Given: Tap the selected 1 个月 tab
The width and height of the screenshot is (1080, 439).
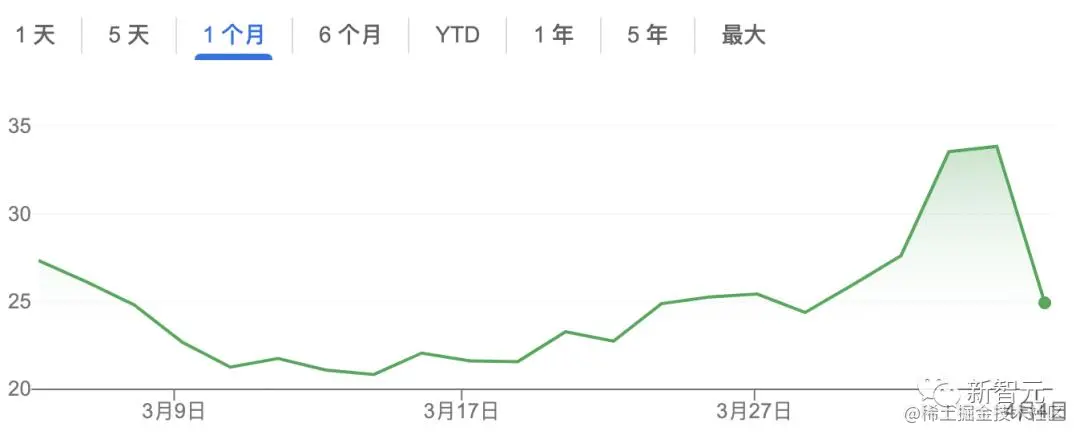Looking at the screenshot, I should click(x=234, y=36).
